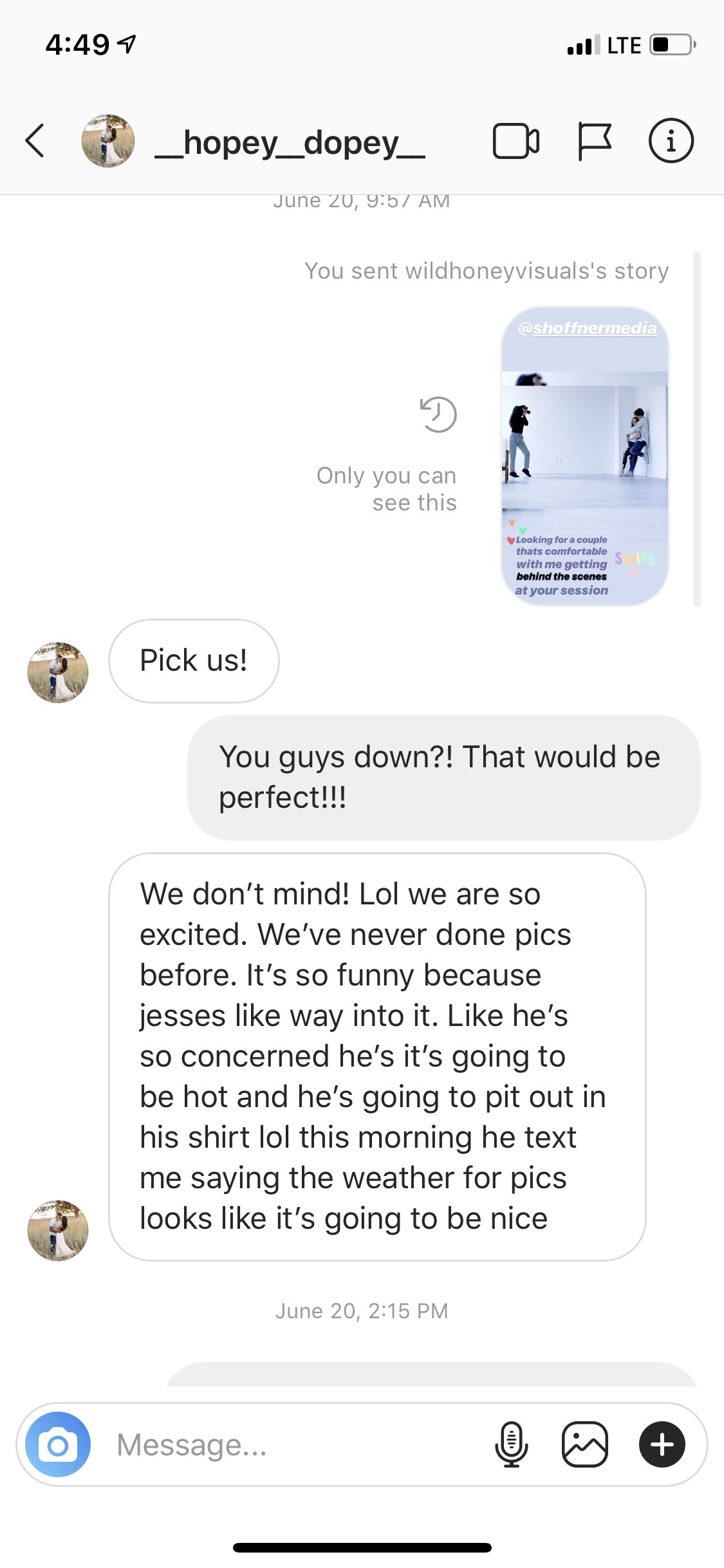The image size is (724, 1568).
Task: Open the camera in the message bar
Action: pos(58,1444)
